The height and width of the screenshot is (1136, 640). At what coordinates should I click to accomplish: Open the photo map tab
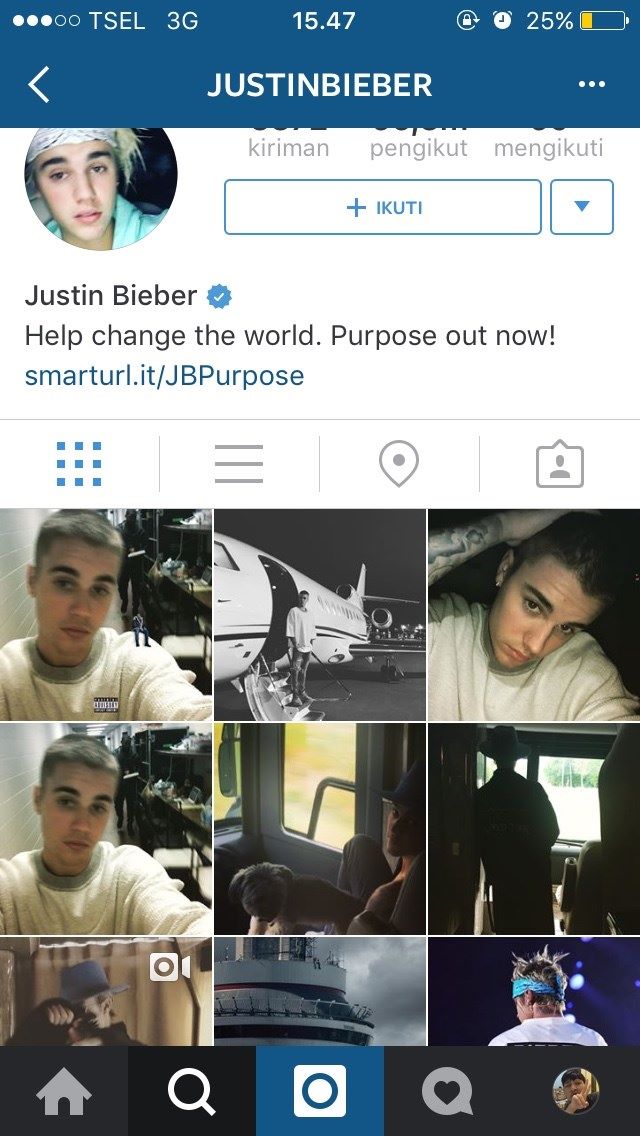399,464
